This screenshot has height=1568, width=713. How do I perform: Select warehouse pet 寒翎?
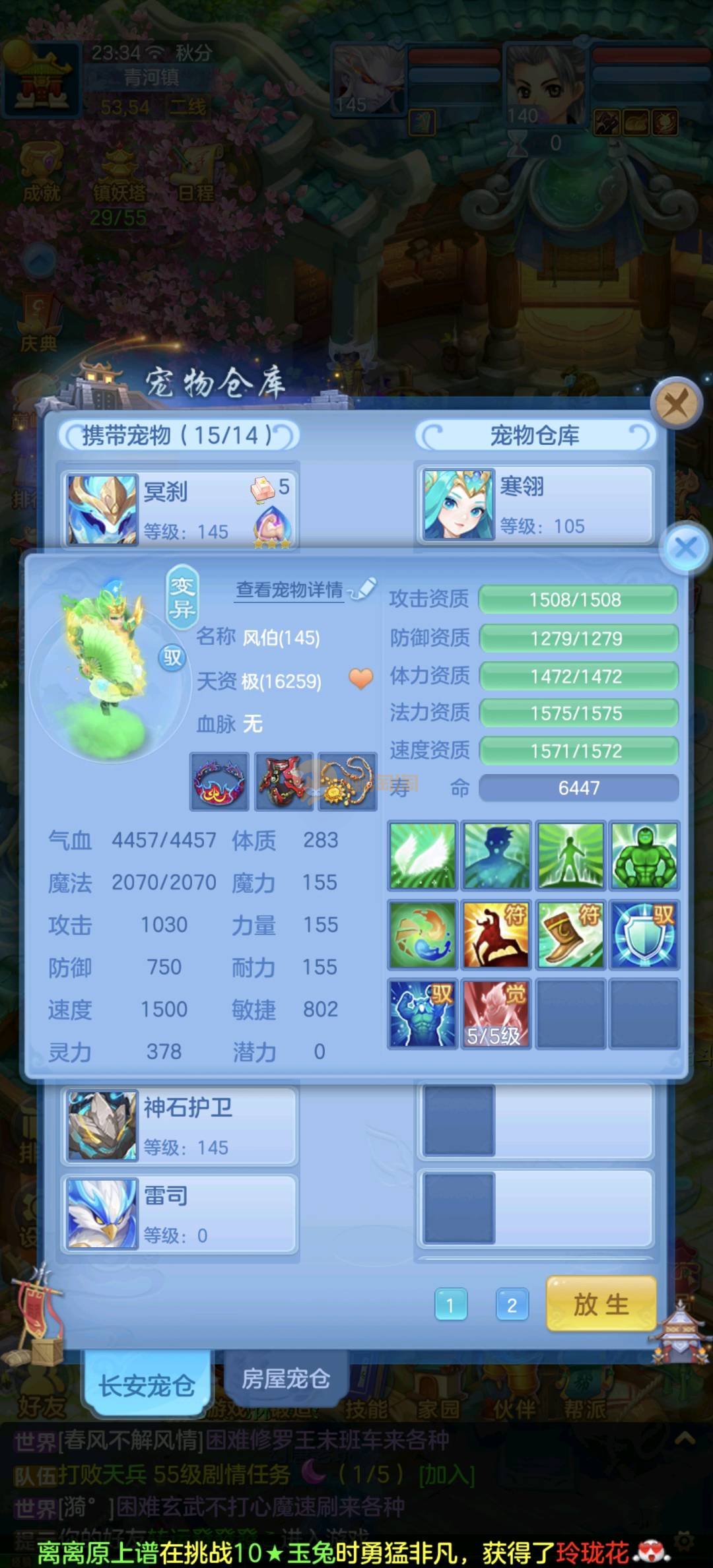tap(535, 506)
